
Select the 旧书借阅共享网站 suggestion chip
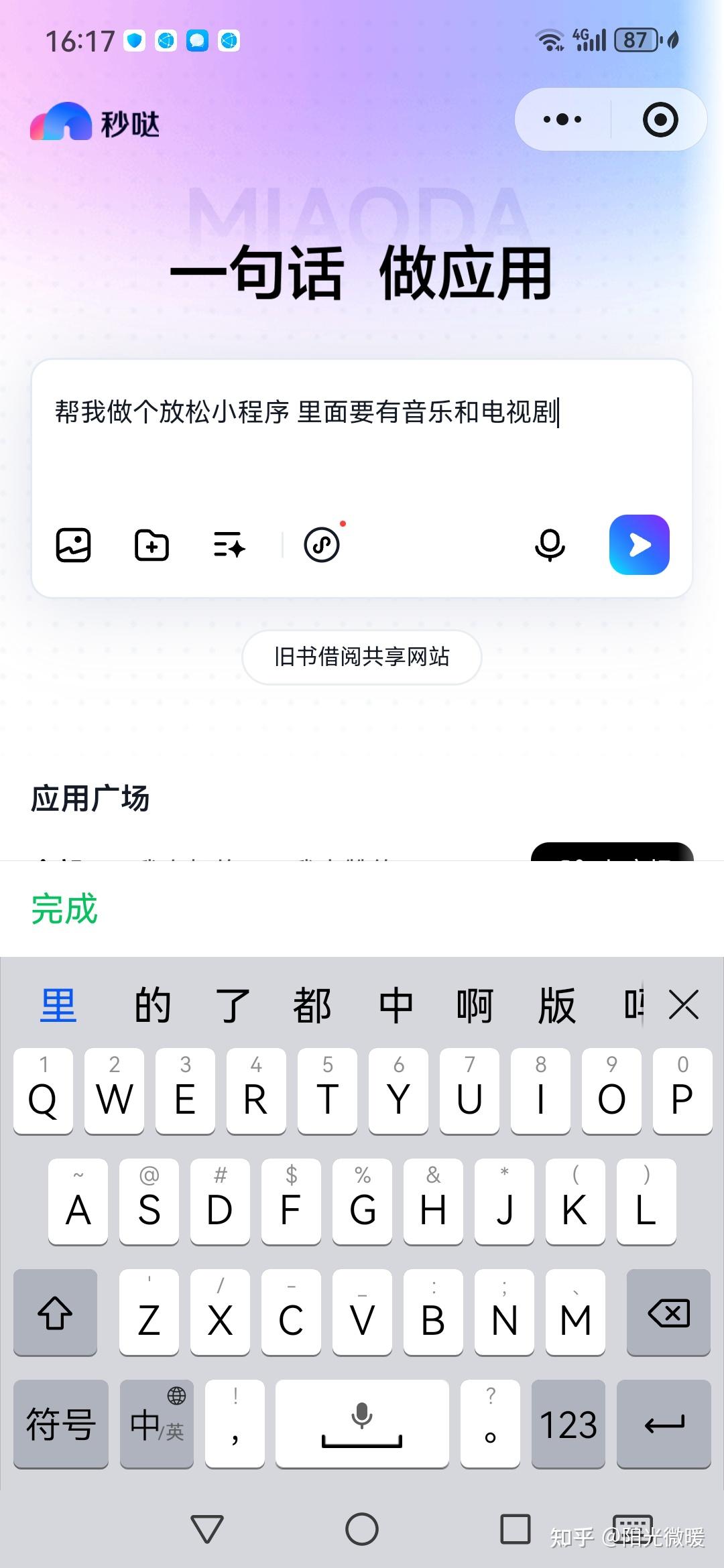click(362, 657)
